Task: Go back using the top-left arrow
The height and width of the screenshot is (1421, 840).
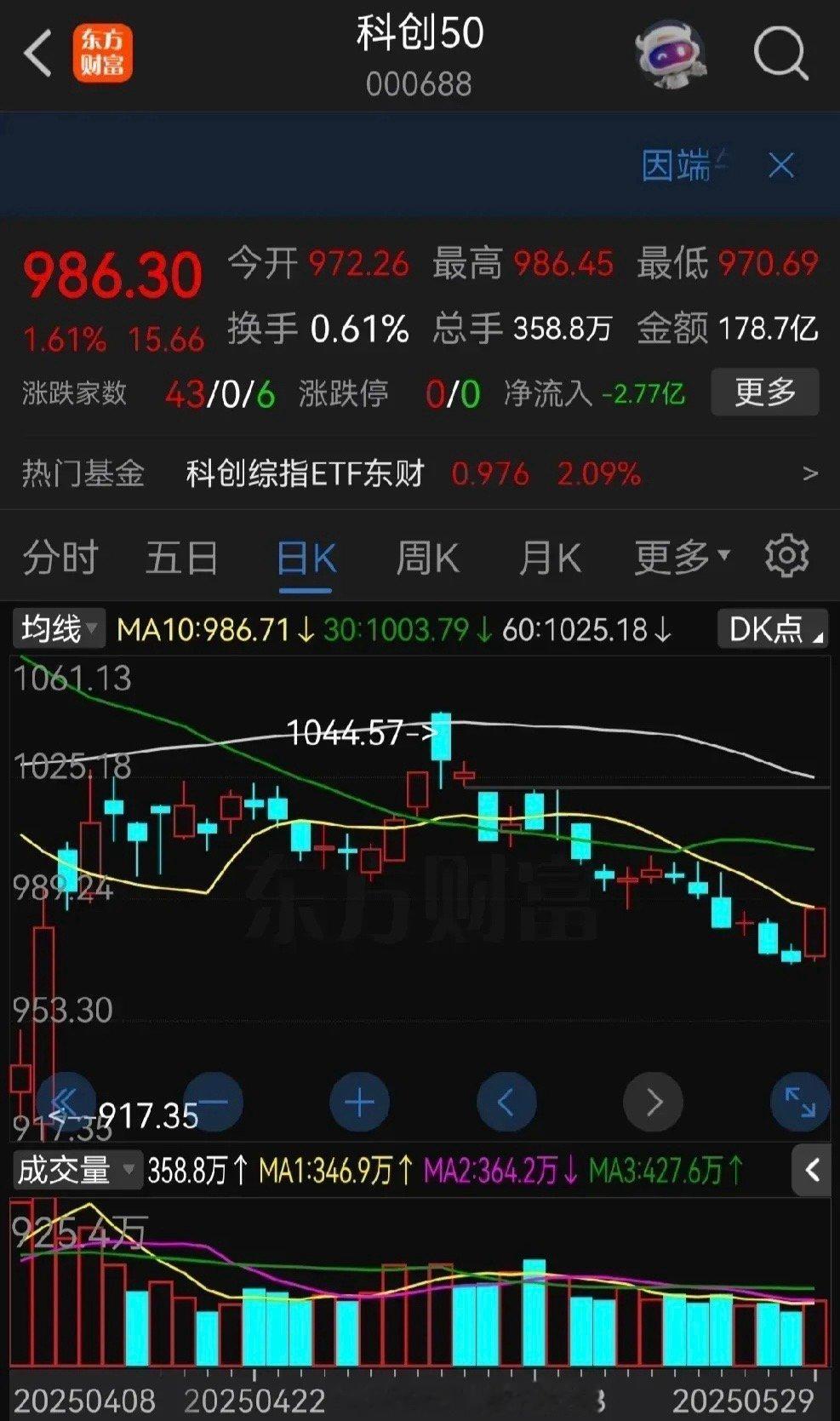Action: coord(38,53)
